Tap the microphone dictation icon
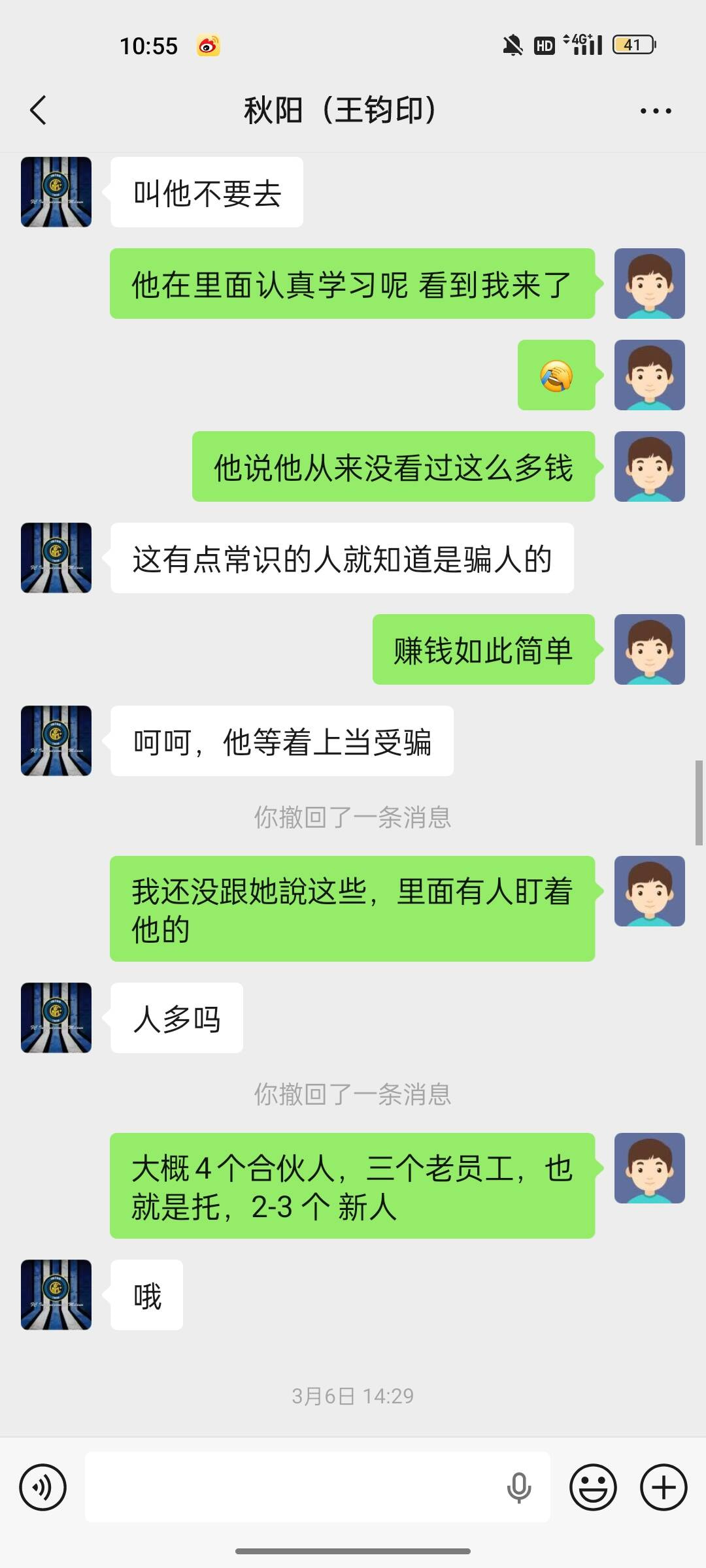Screen dimensions: 706x1568 [519, 1488]
